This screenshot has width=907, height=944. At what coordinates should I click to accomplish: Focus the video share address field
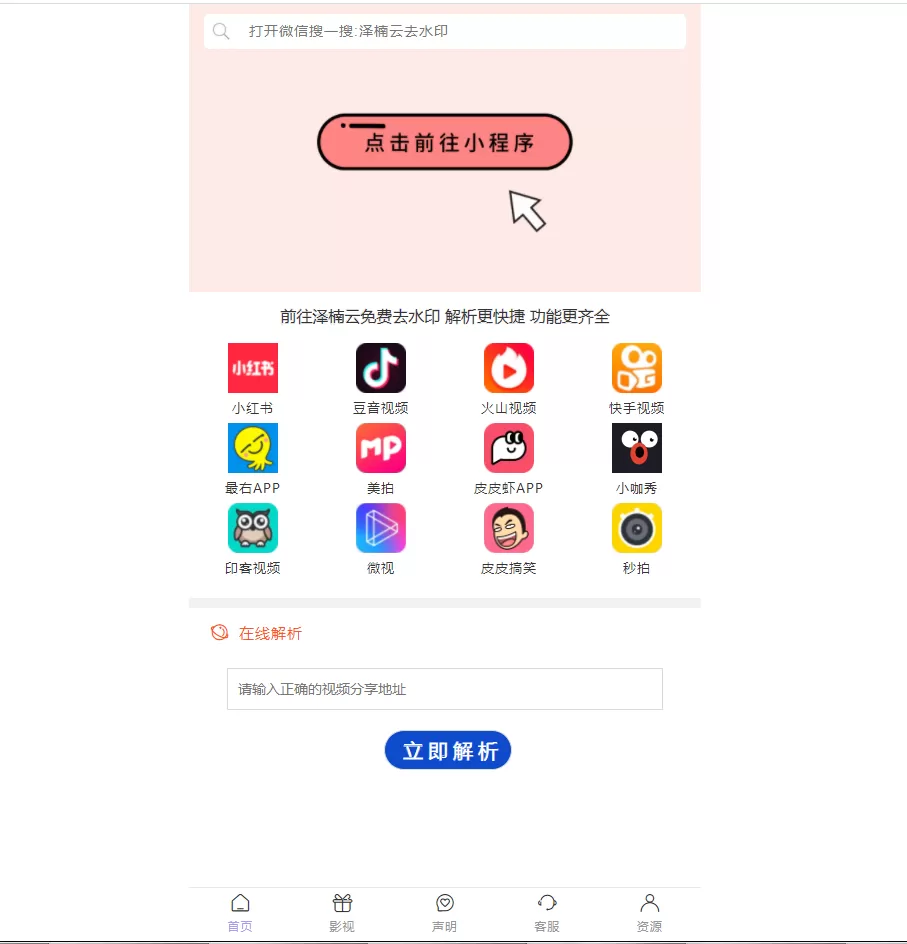tap(445, 689)
